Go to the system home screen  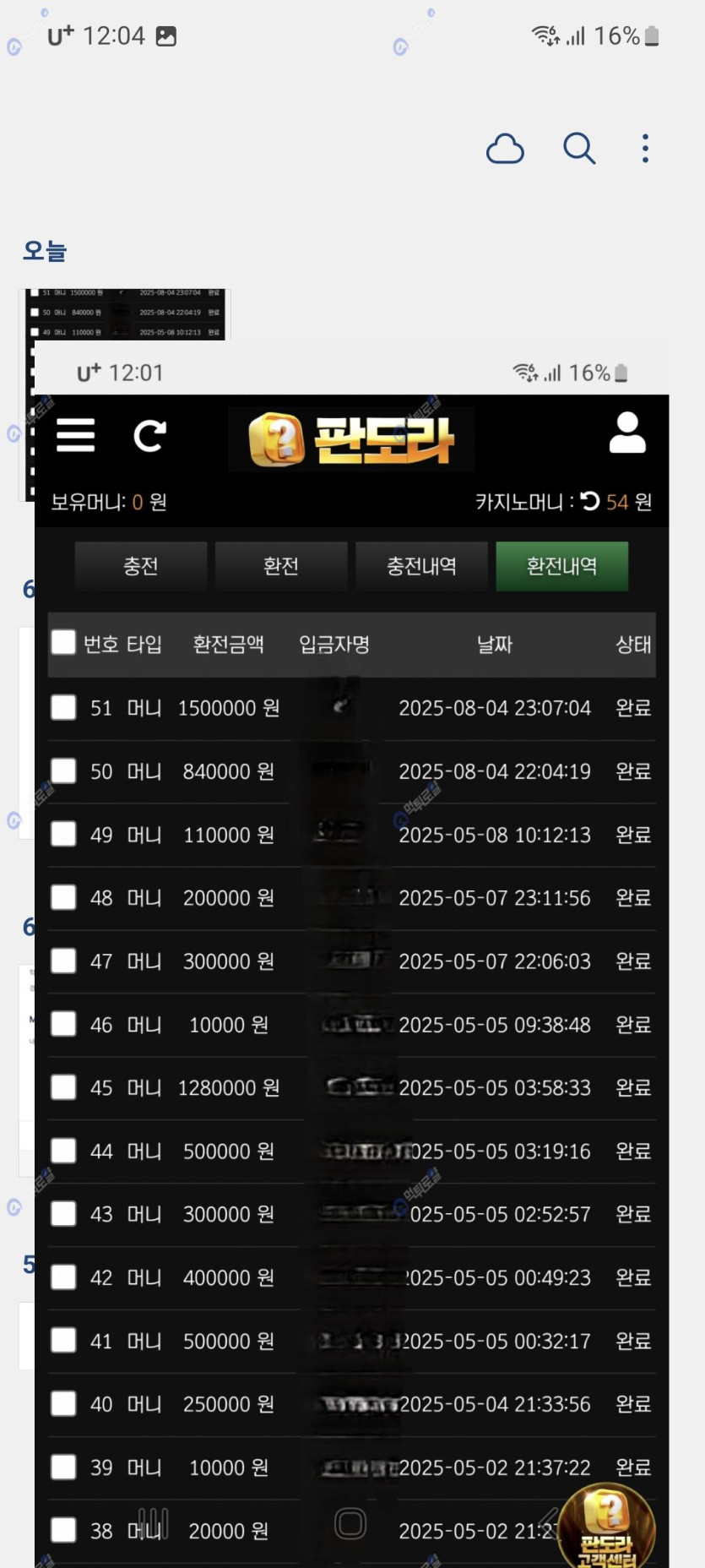point(350,1523)
